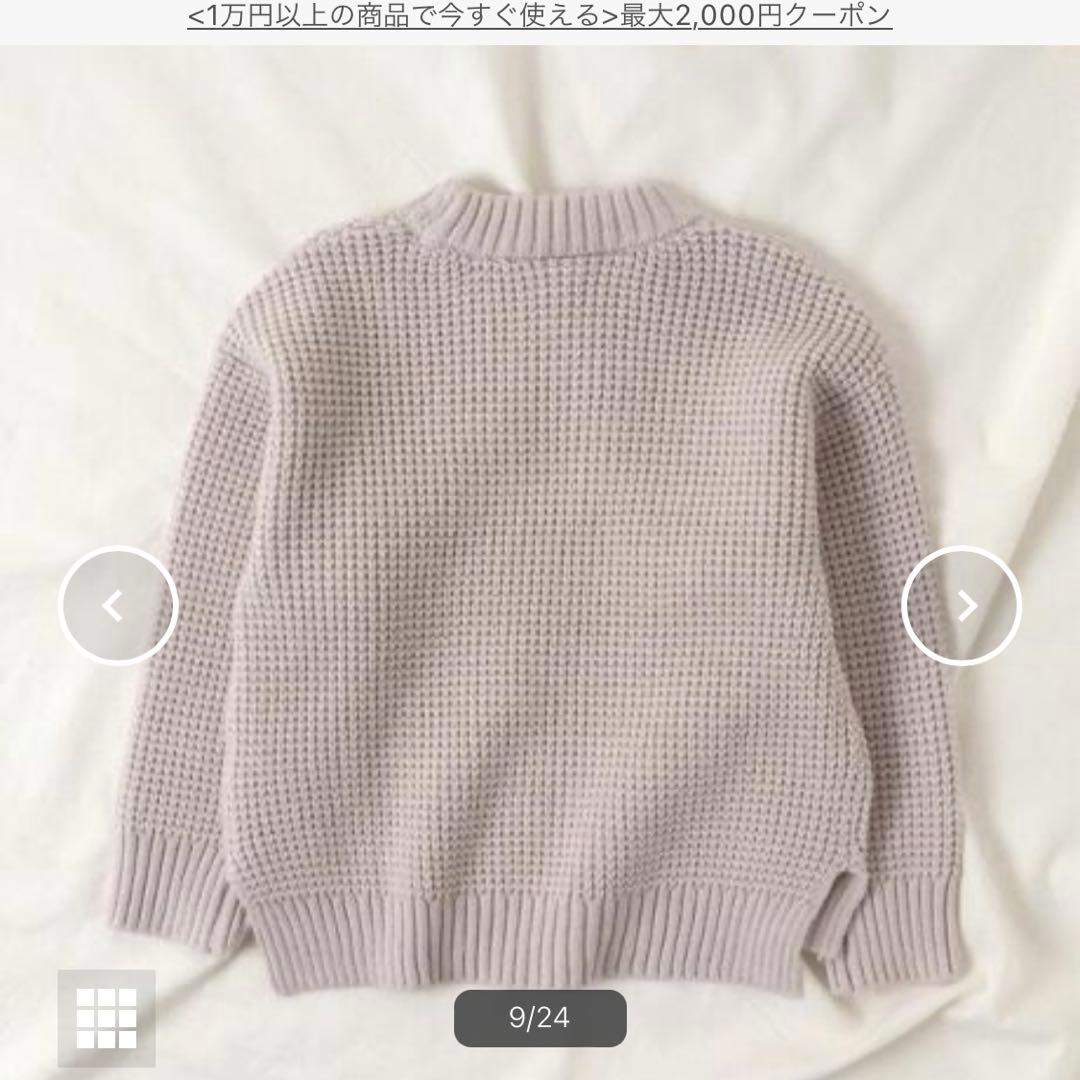Go to the previous product image
The width and height of the screenshot is (1080, 1080).
coord(117,605)
